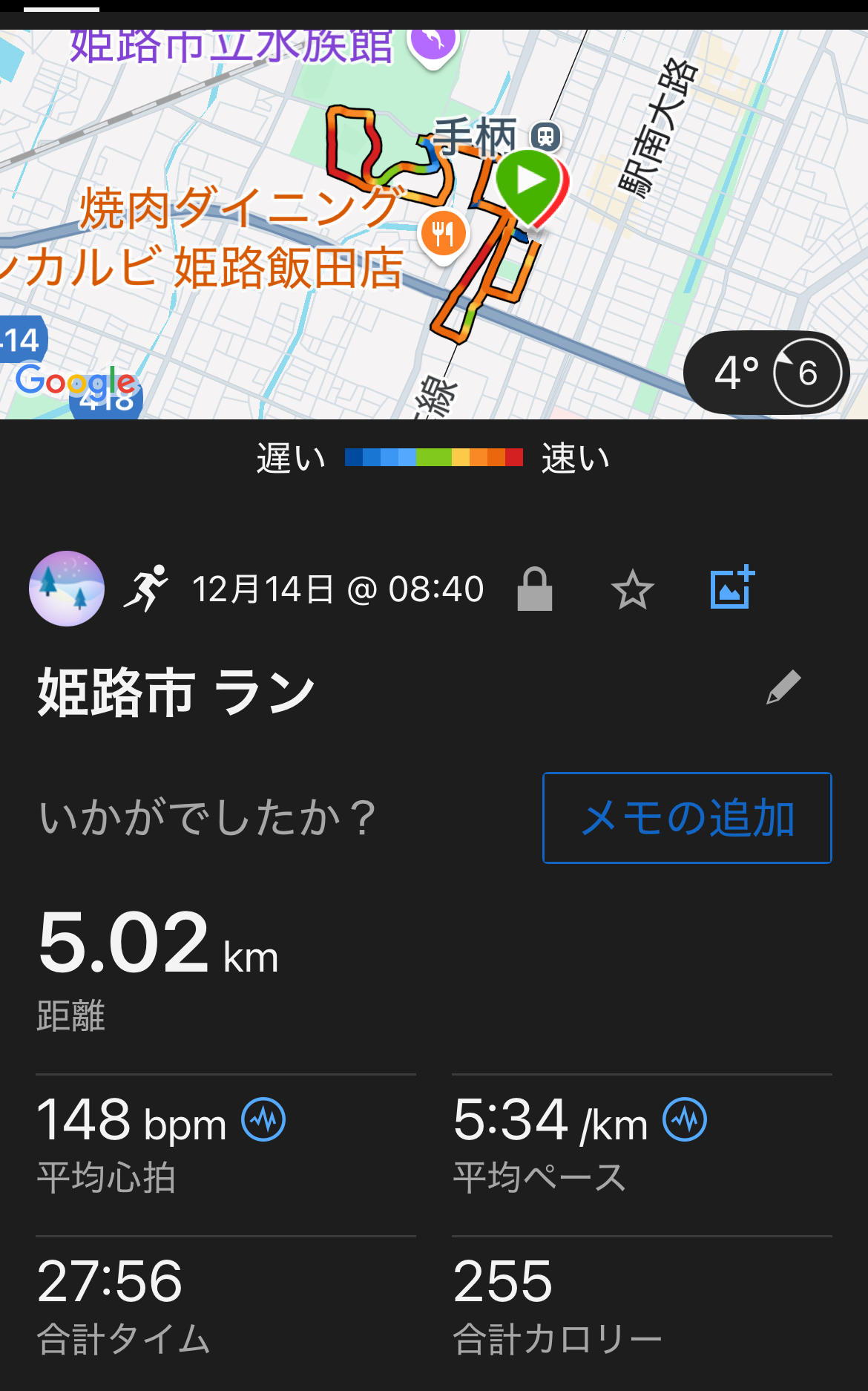Edit the activity name 姫路市 ラン
The image size is (868, 1391).
click(x=783, y=687)
